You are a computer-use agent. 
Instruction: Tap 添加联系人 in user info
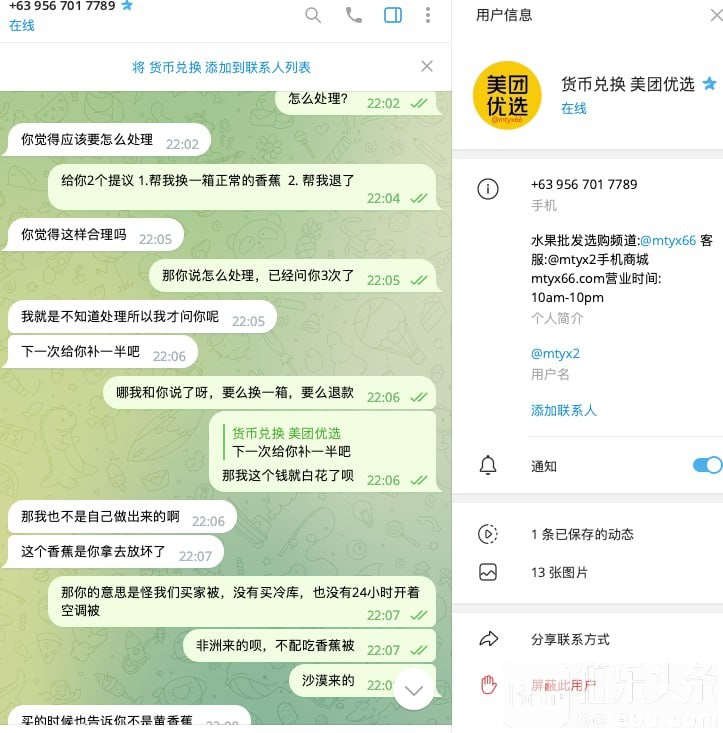pyautogui.click(x=563, y=410)
